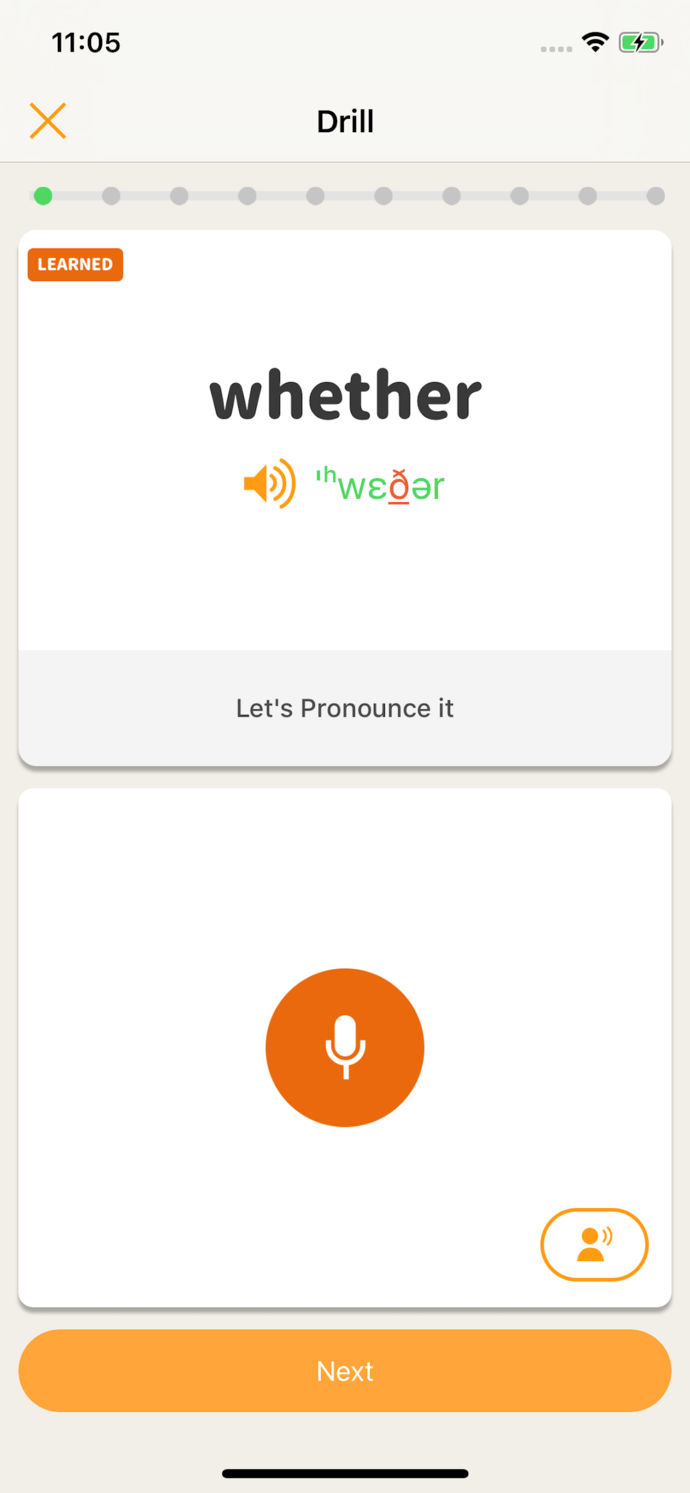Play audio pronunciation of whether
The height and width of the screenshot is (1493, 690).
pos(269,485)
